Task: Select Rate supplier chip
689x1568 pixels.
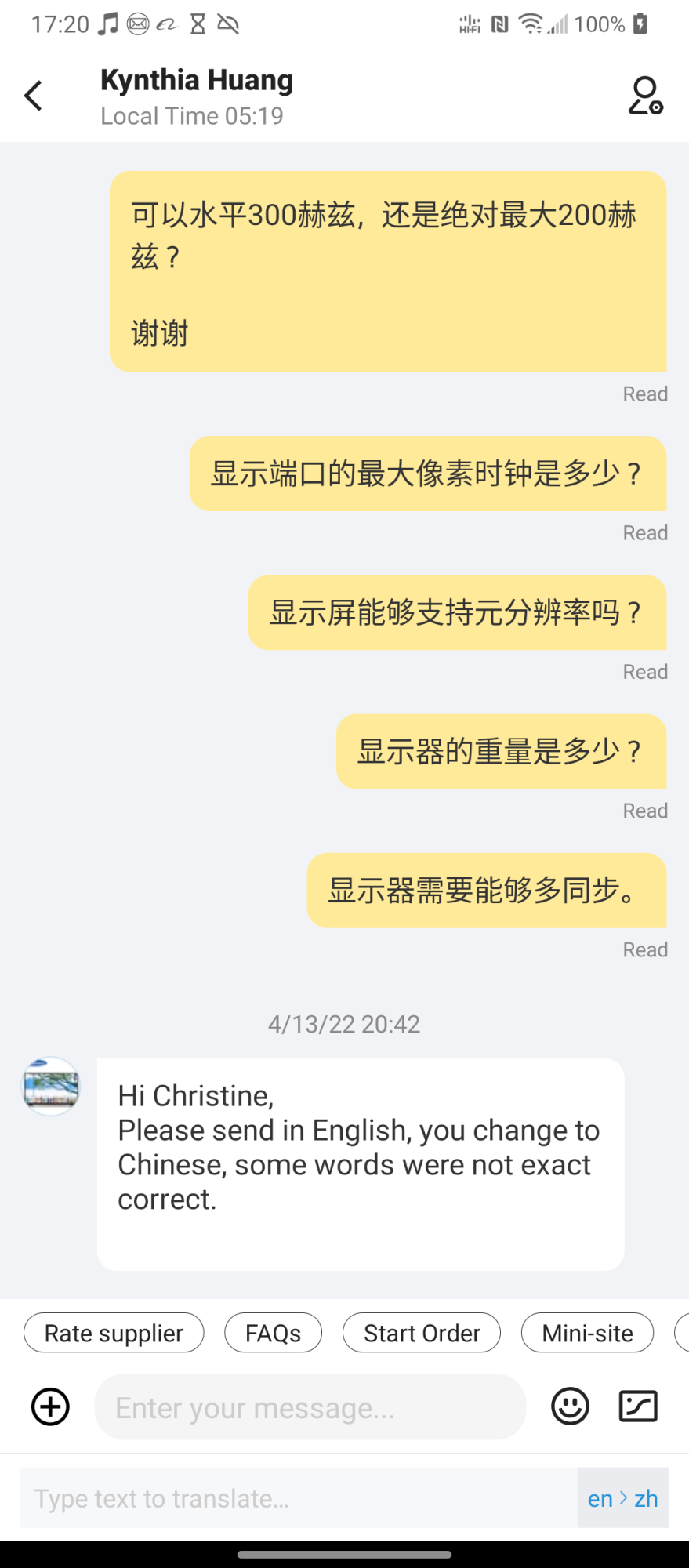Action: (x=114, y=1333)
